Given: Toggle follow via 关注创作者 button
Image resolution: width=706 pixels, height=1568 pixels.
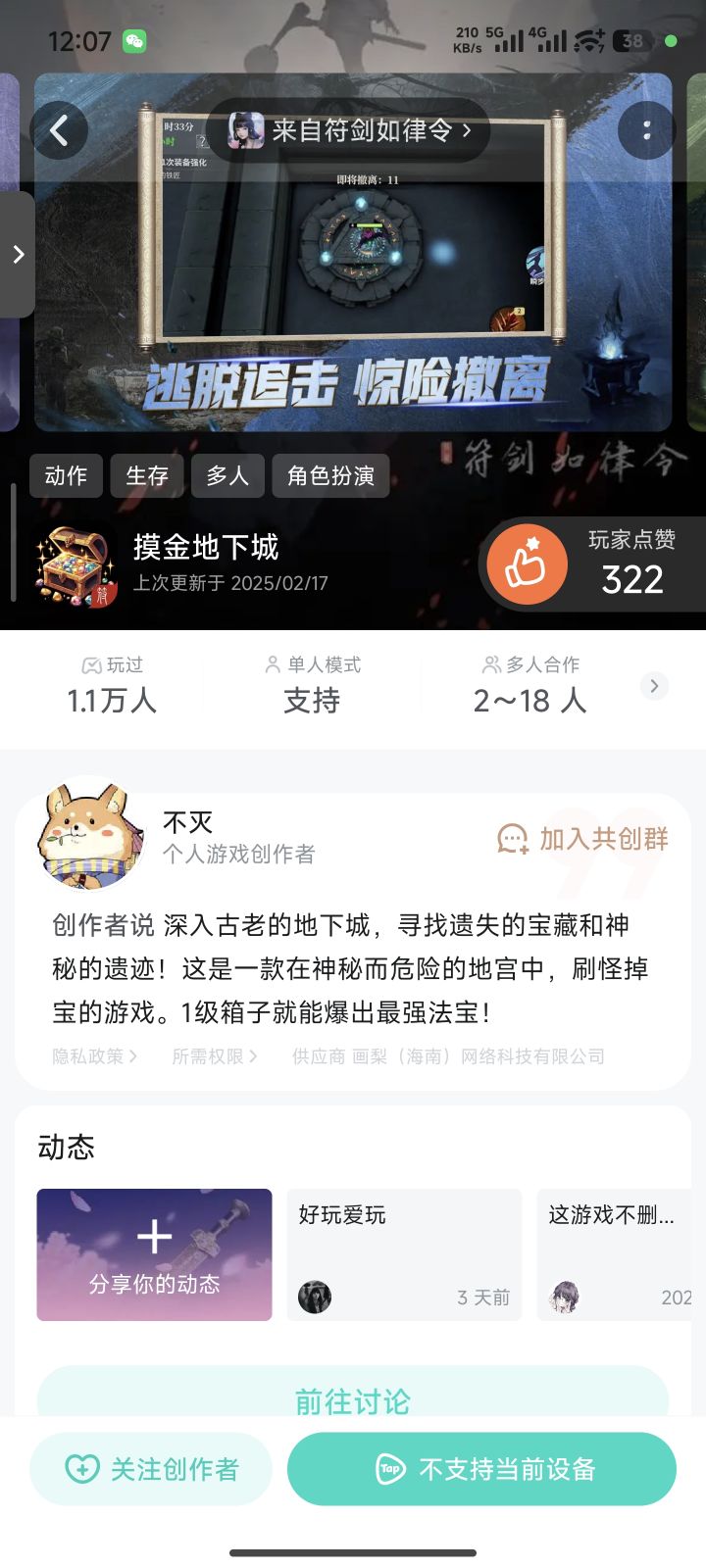Looking at the screenshot, I should tap(150, 1468).
